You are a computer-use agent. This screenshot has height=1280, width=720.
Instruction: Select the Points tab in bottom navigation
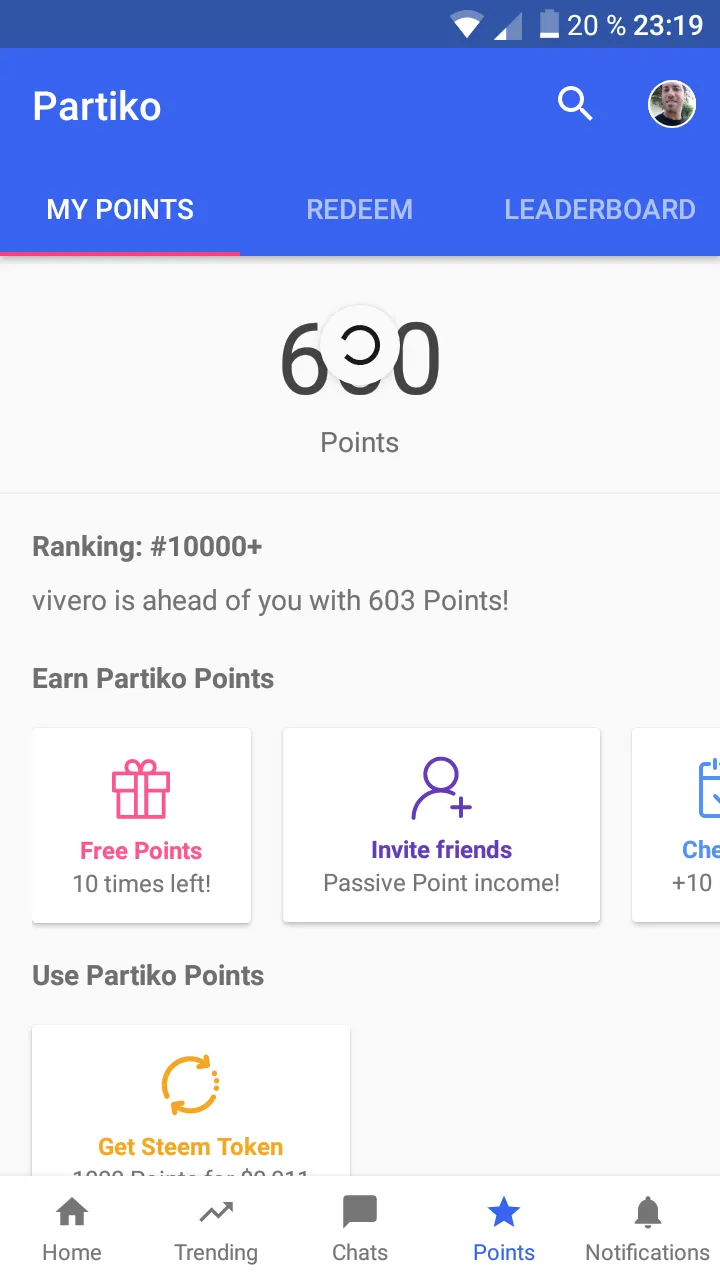point(504,1230)
